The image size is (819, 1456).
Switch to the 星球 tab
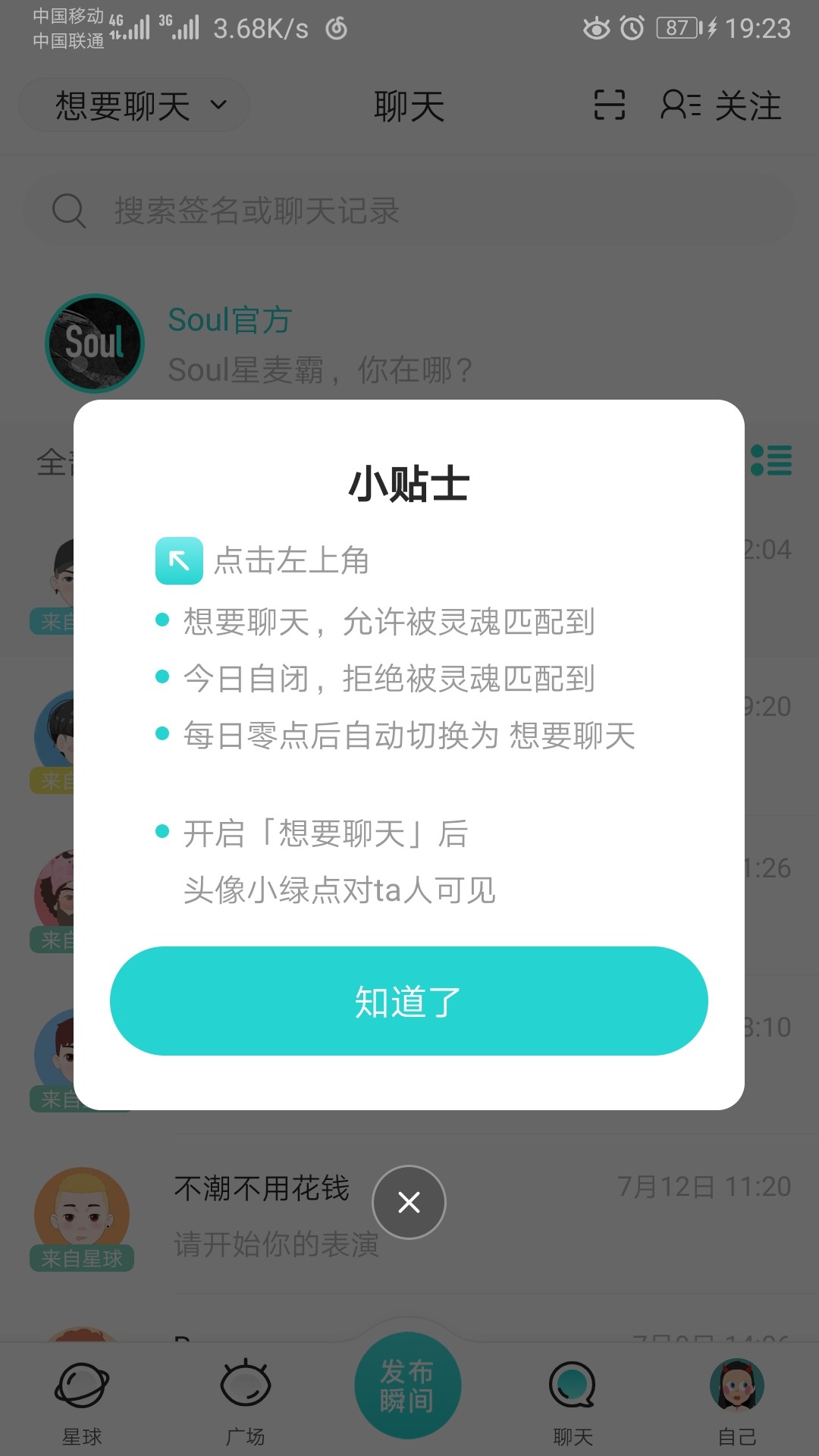click(82, 1402)
